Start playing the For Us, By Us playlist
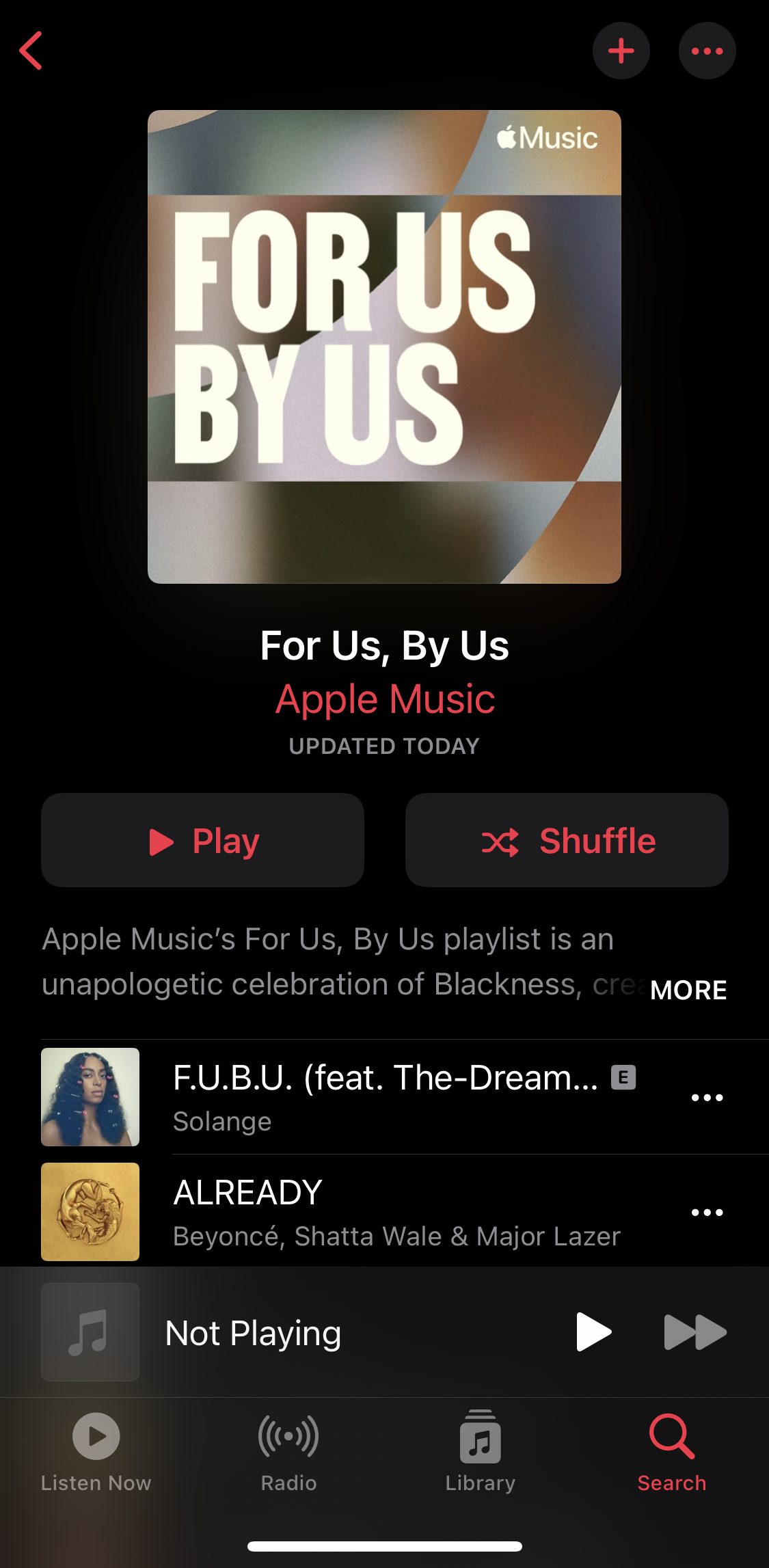 click(x=203, y=840)
